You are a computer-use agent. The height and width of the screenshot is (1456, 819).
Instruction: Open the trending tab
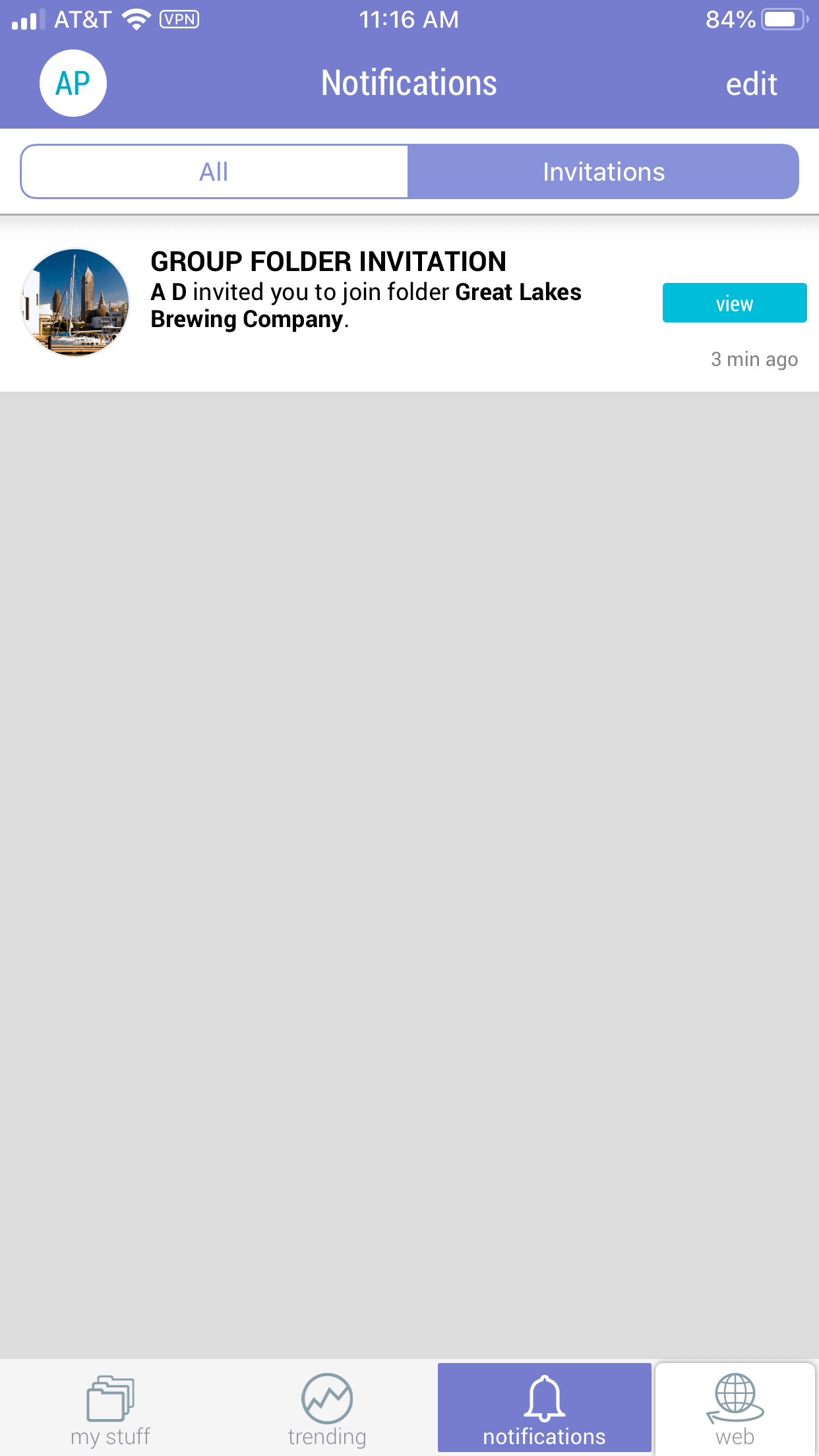pyautogui.click(x=327, y=1409)
